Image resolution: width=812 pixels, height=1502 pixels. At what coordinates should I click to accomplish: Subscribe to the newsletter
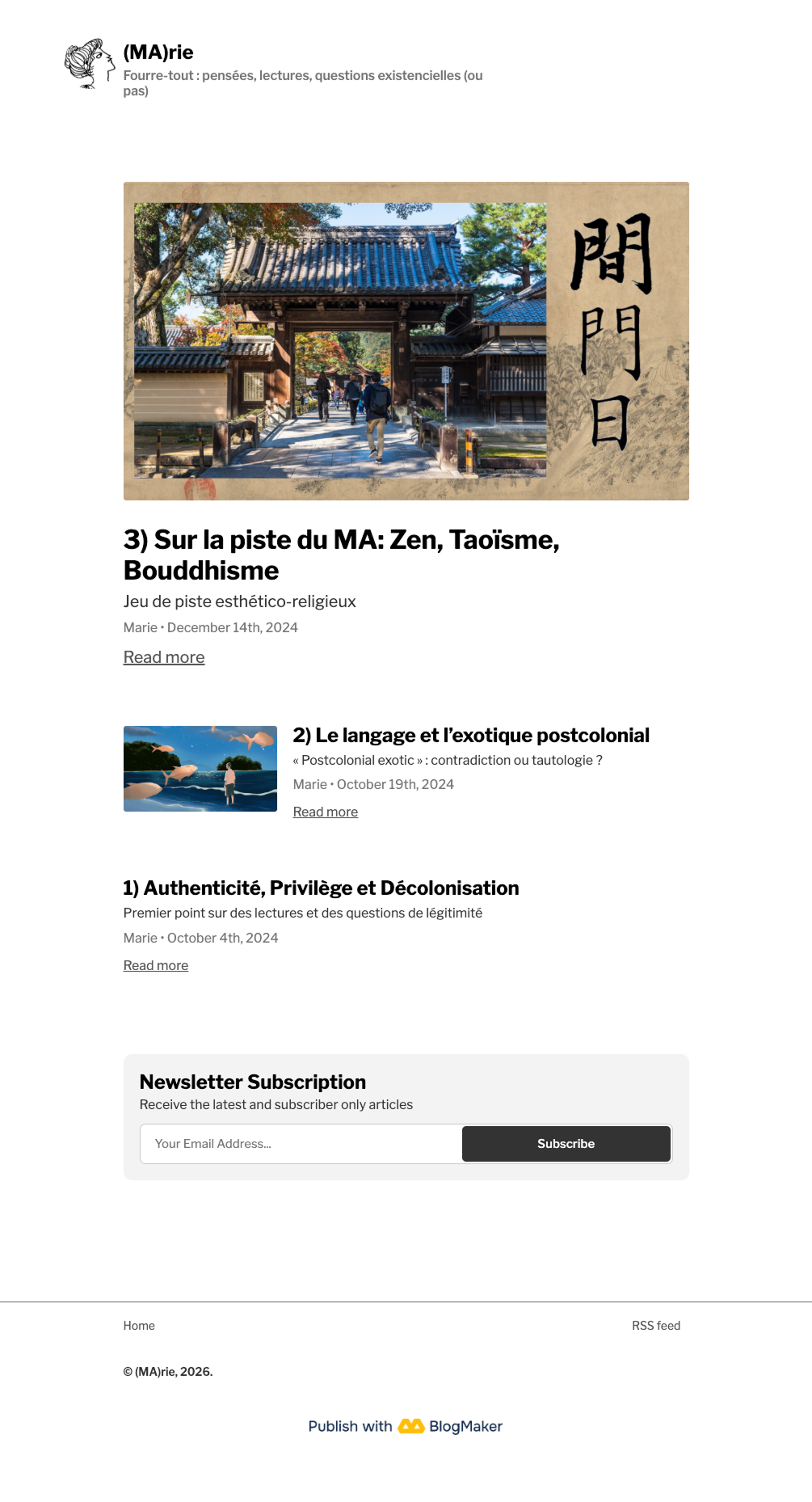[566, 1144]
